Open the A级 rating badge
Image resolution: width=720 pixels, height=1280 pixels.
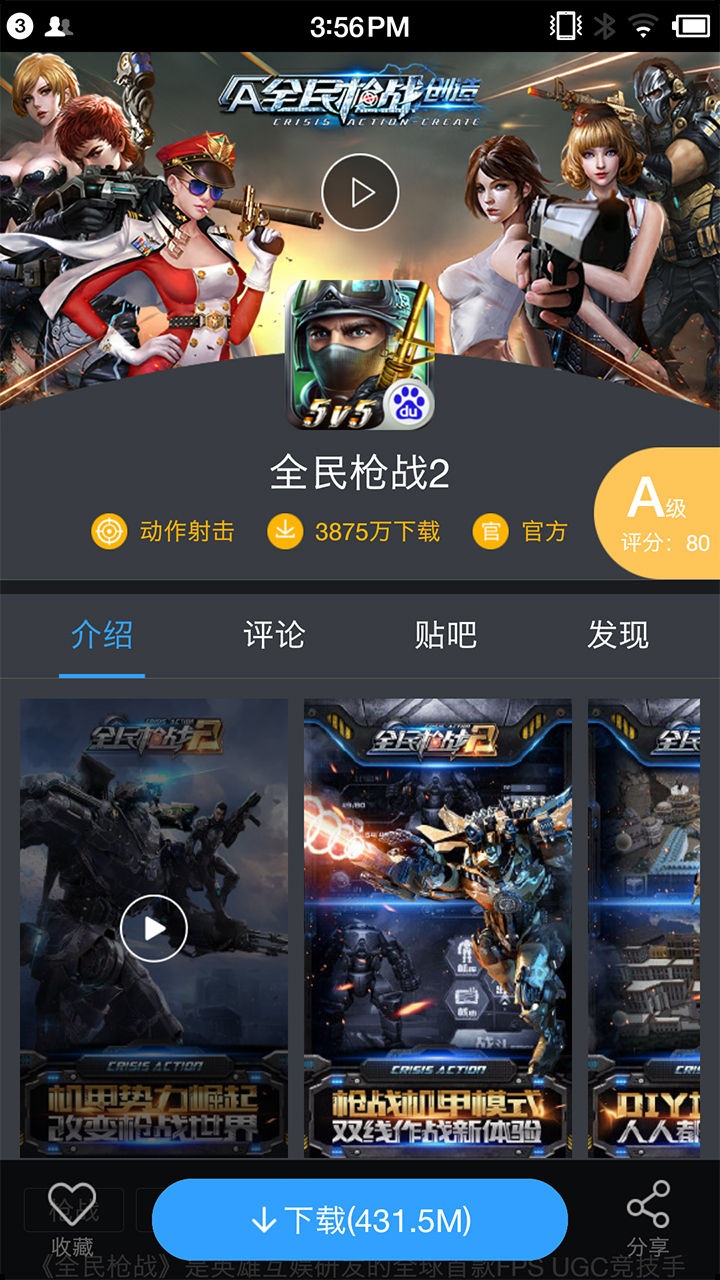(x=661, y=514)
